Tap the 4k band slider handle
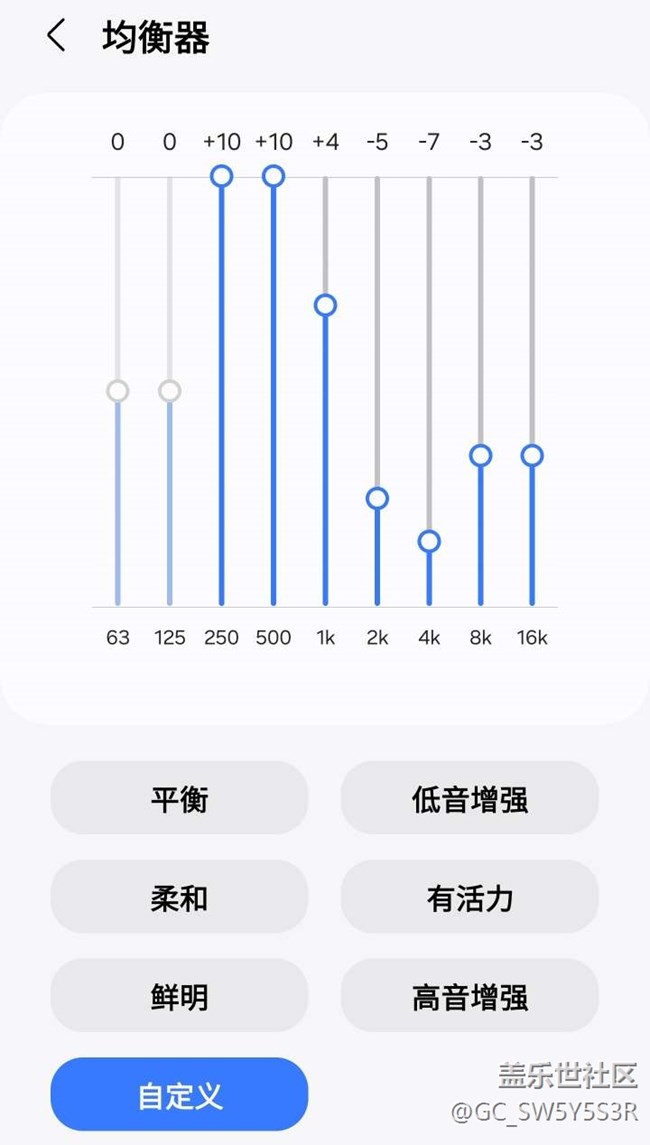 (x=429, y=541)
